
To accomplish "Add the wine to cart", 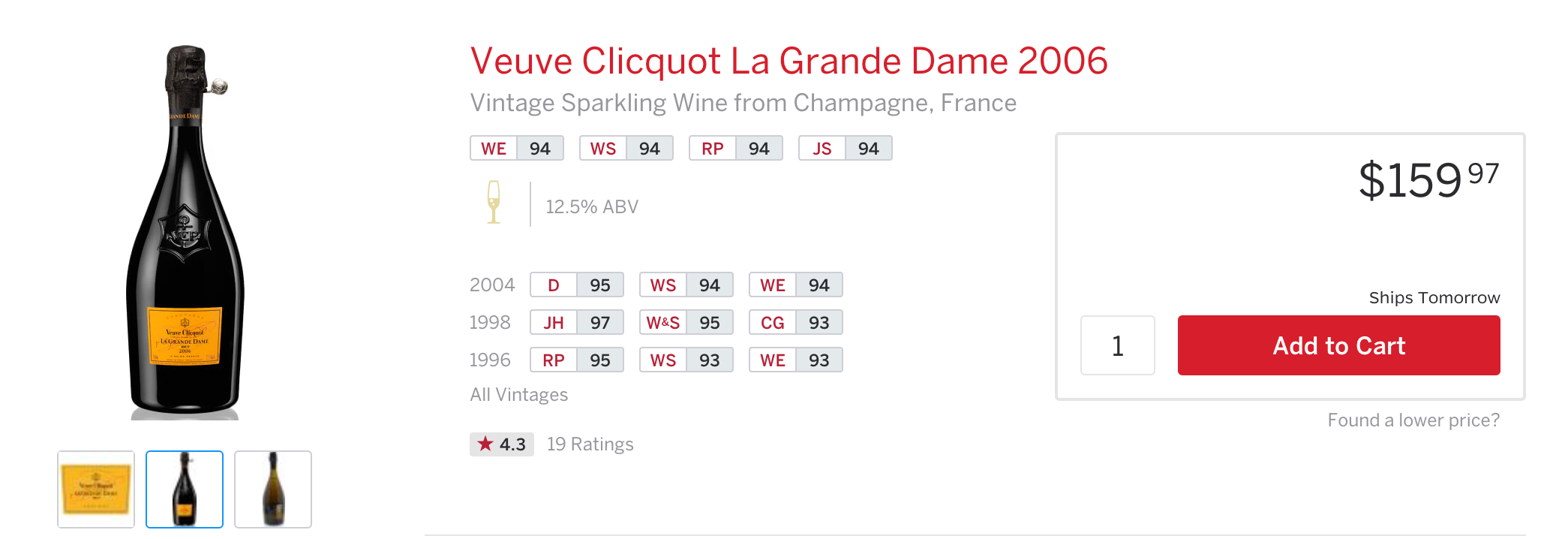I will [1338, 345].
